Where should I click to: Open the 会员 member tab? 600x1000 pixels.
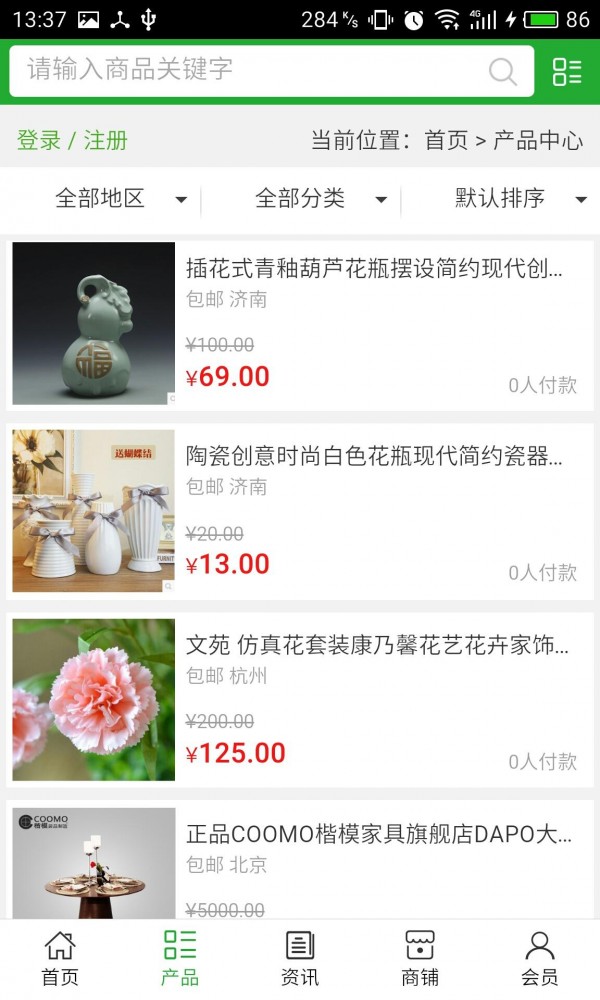click(540, 958)
